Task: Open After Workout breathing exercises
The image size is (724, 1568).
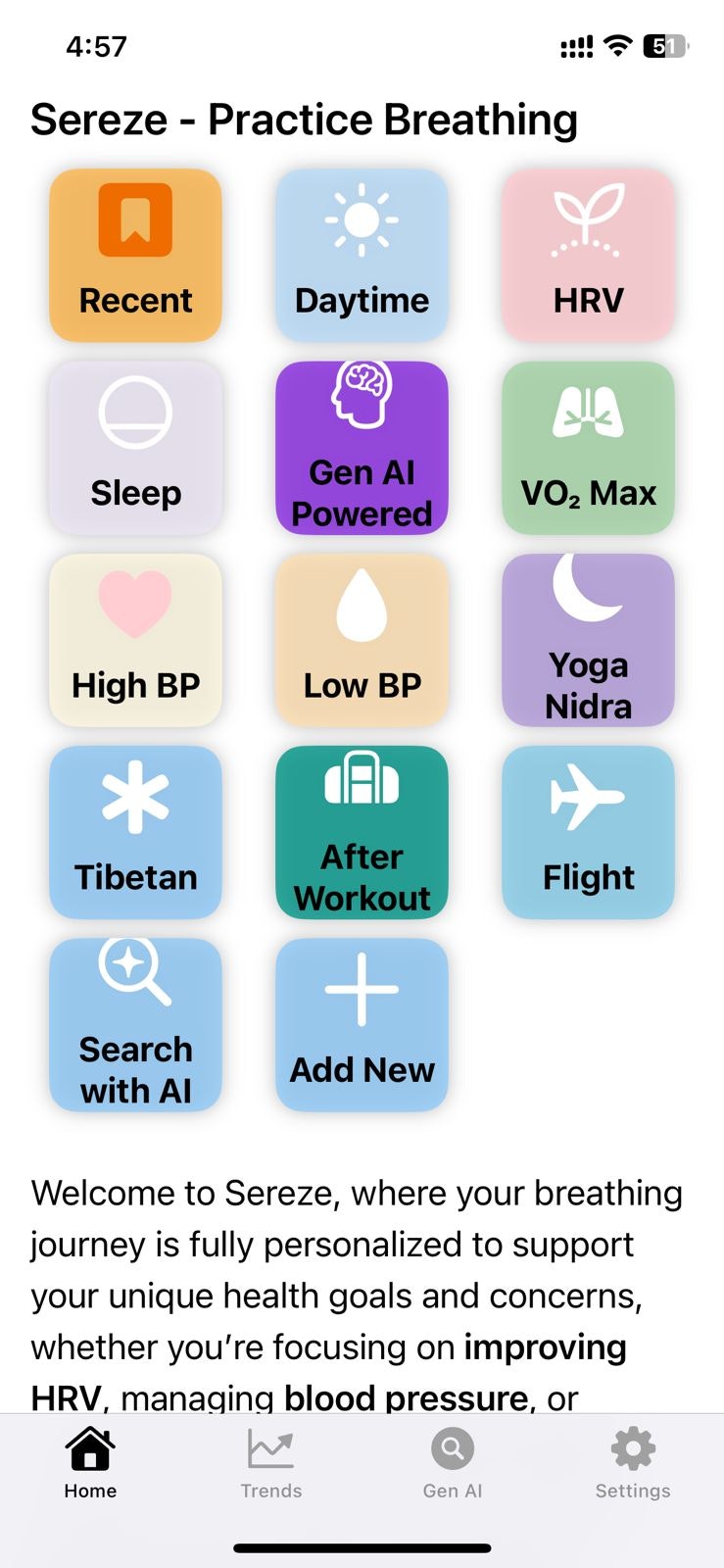Action: coord(362,832)
